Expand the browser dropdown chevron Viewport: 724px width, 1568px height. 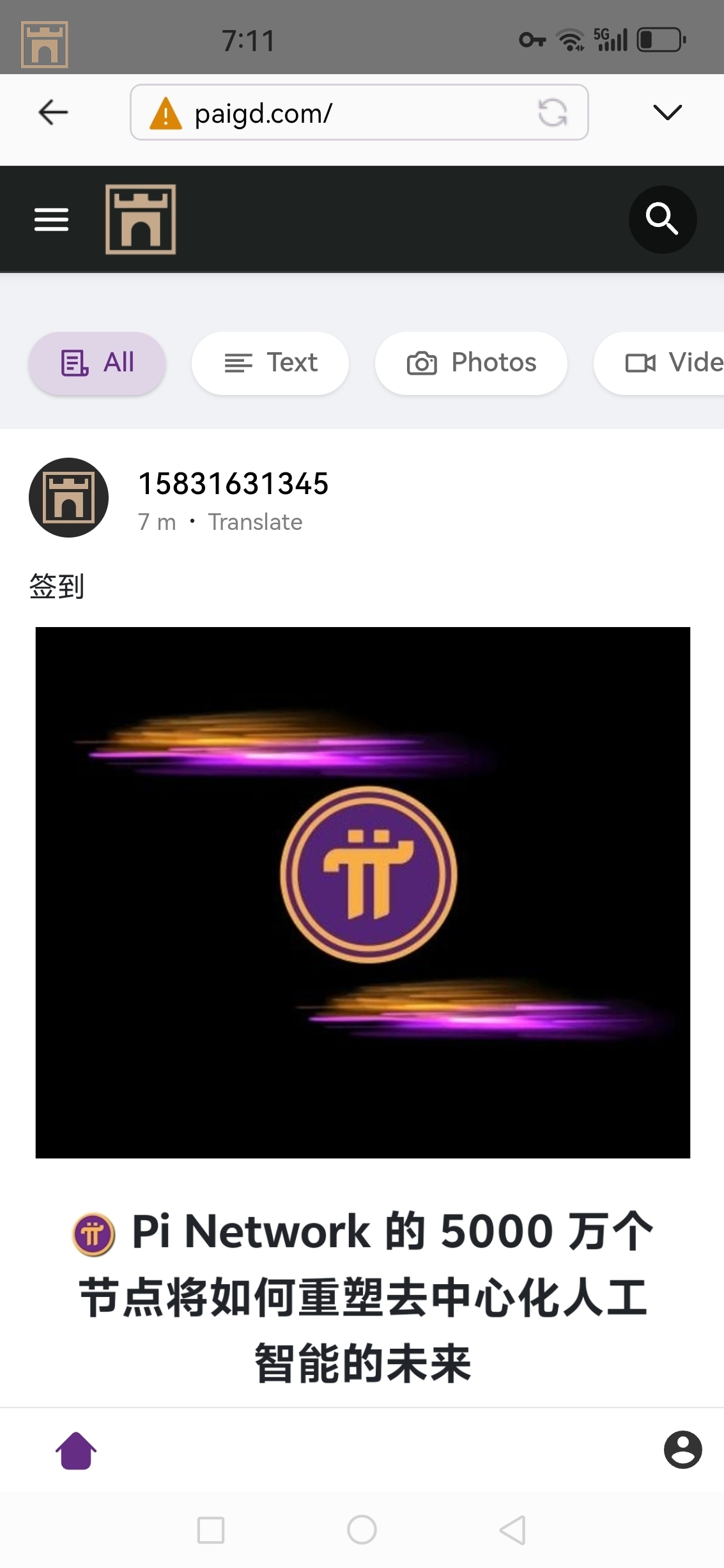(x=668, y=113)
